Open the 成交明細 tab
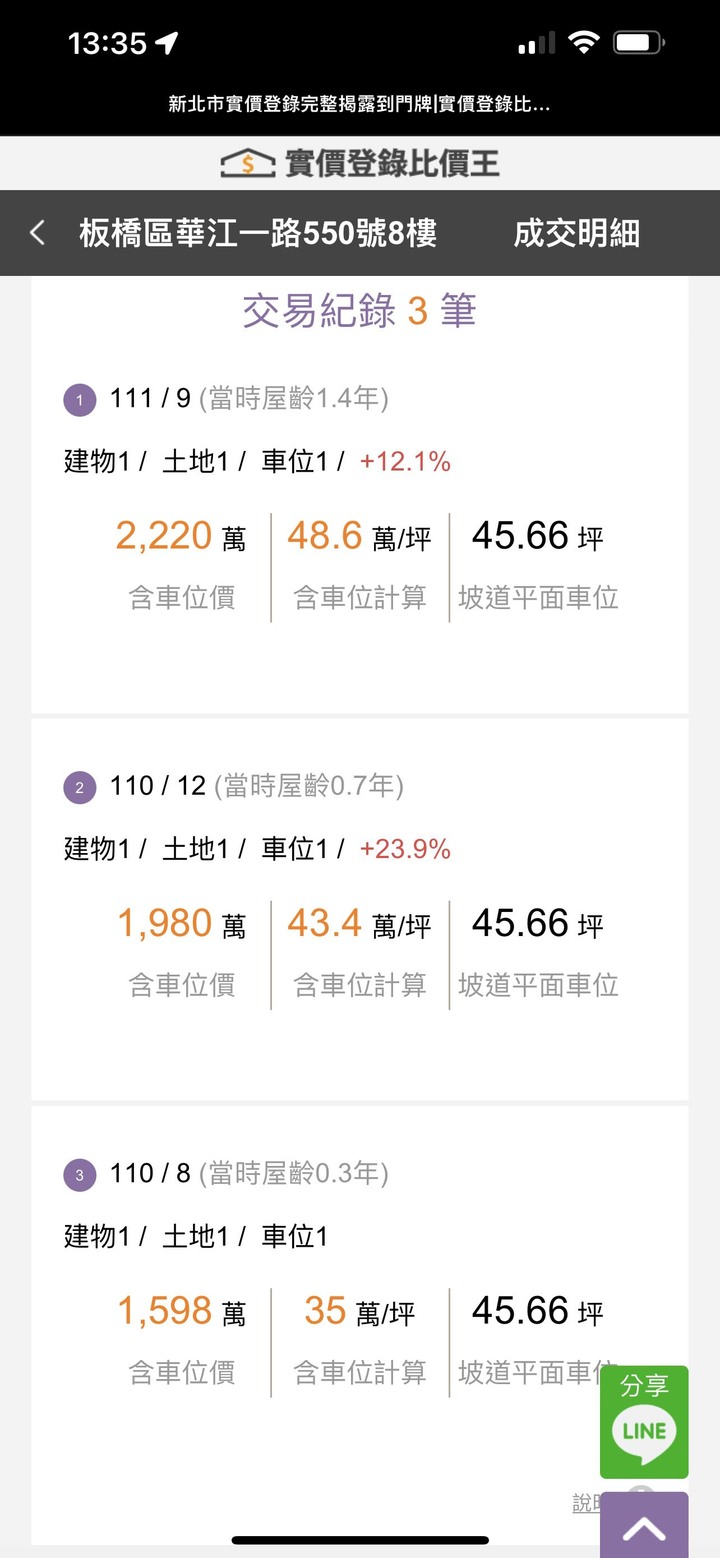The image size is (720, 1558). tap(576, 234)
